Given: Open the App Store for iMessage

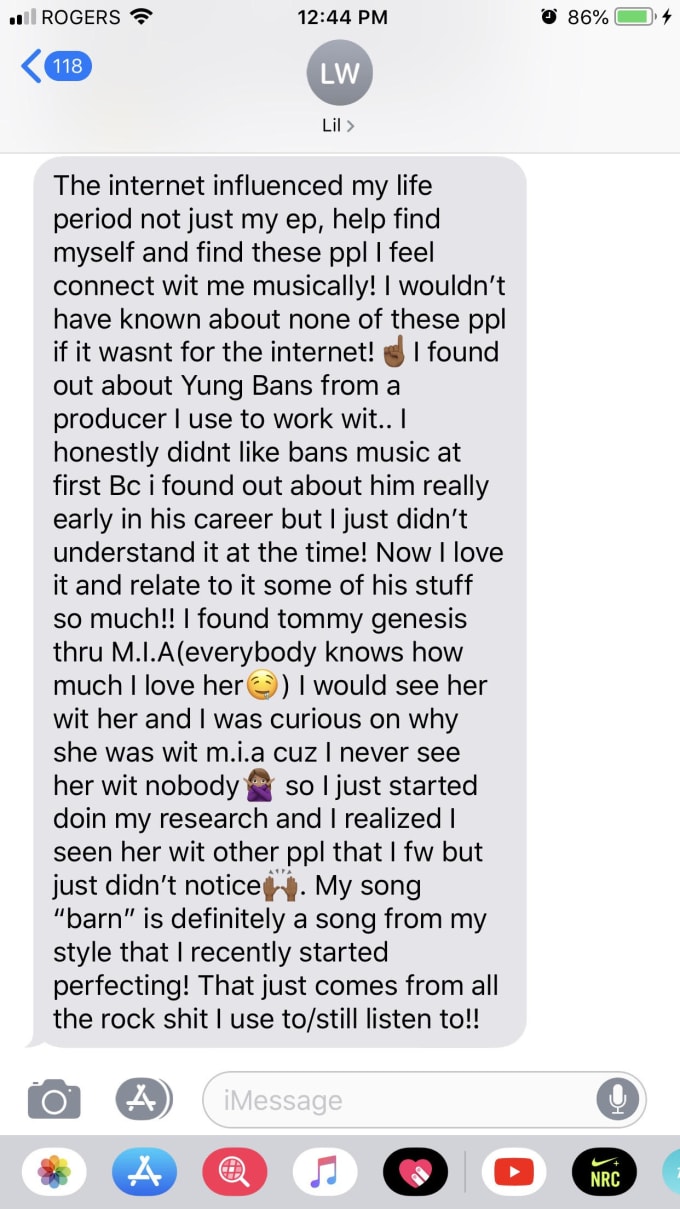Looking at the screenshot, I should pos(144,1172).
